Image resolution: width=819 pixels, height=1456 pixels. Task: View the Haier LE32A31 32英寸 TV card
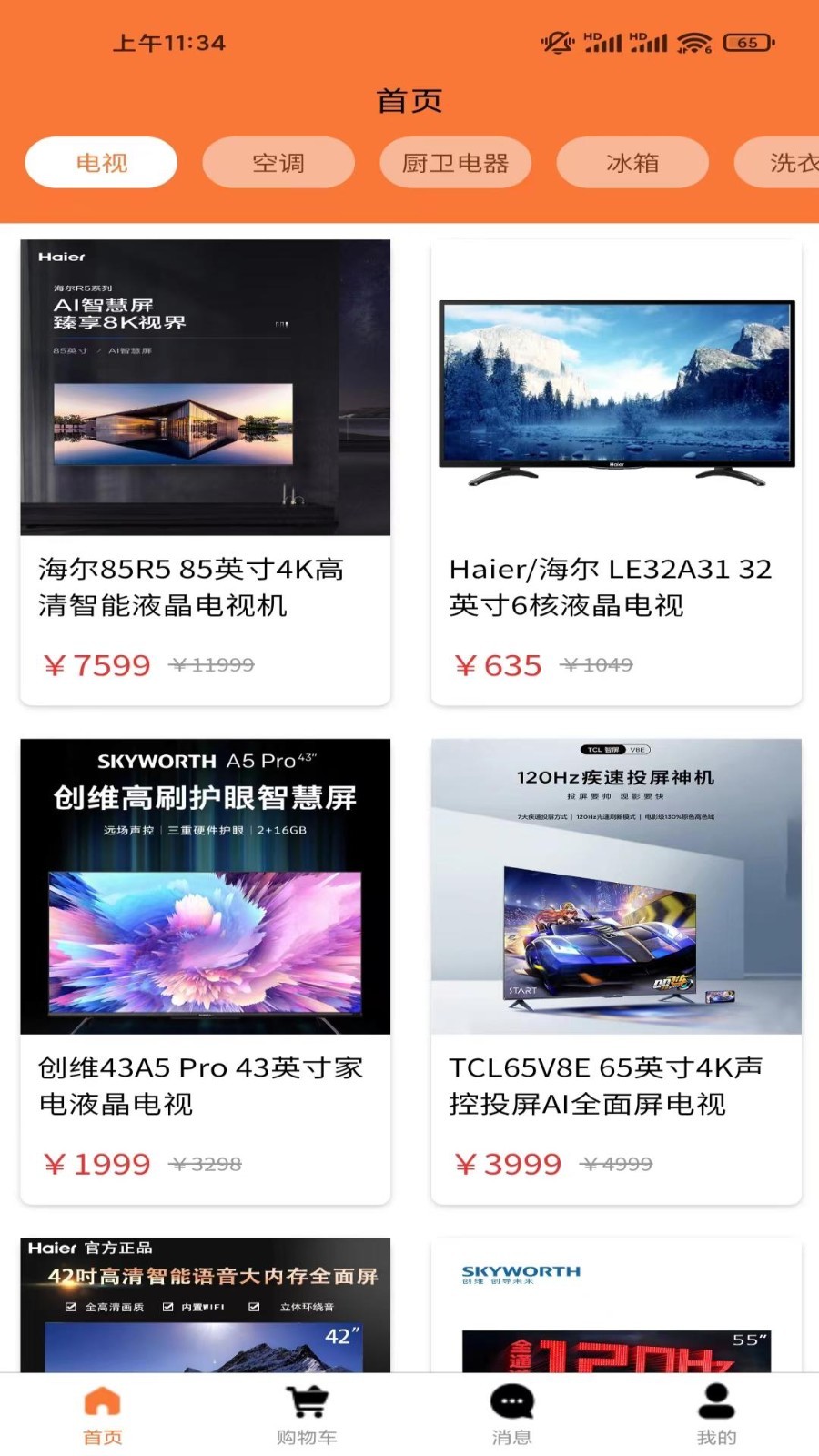(616, 471)
